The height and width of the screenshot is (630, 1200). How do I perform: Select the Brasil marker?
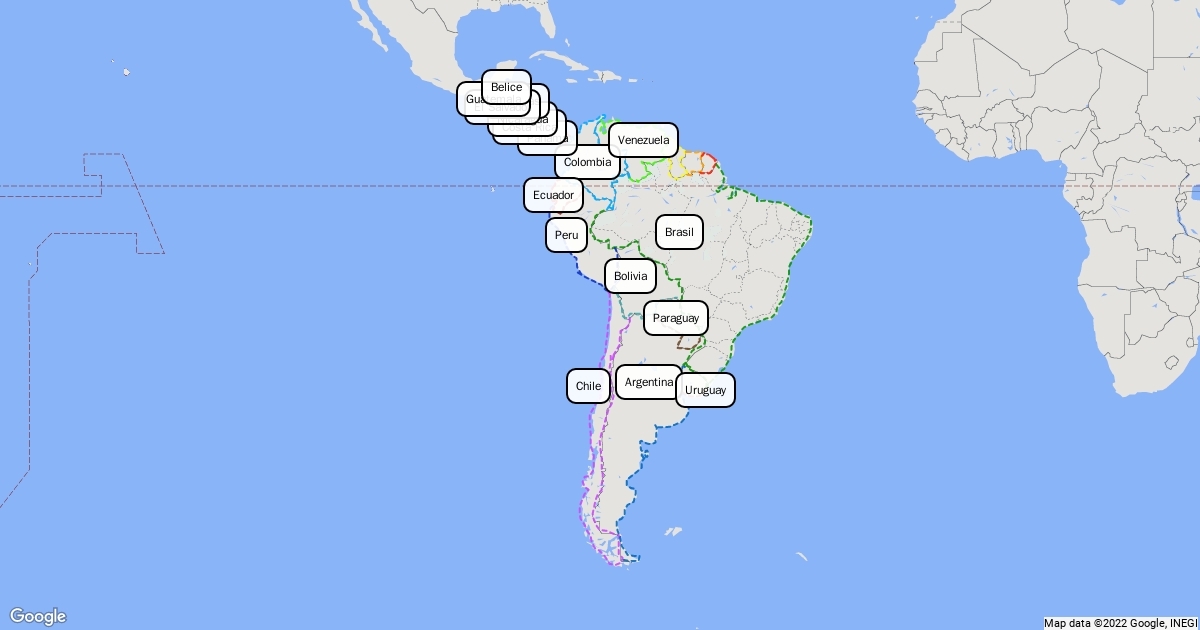(679, 233)
